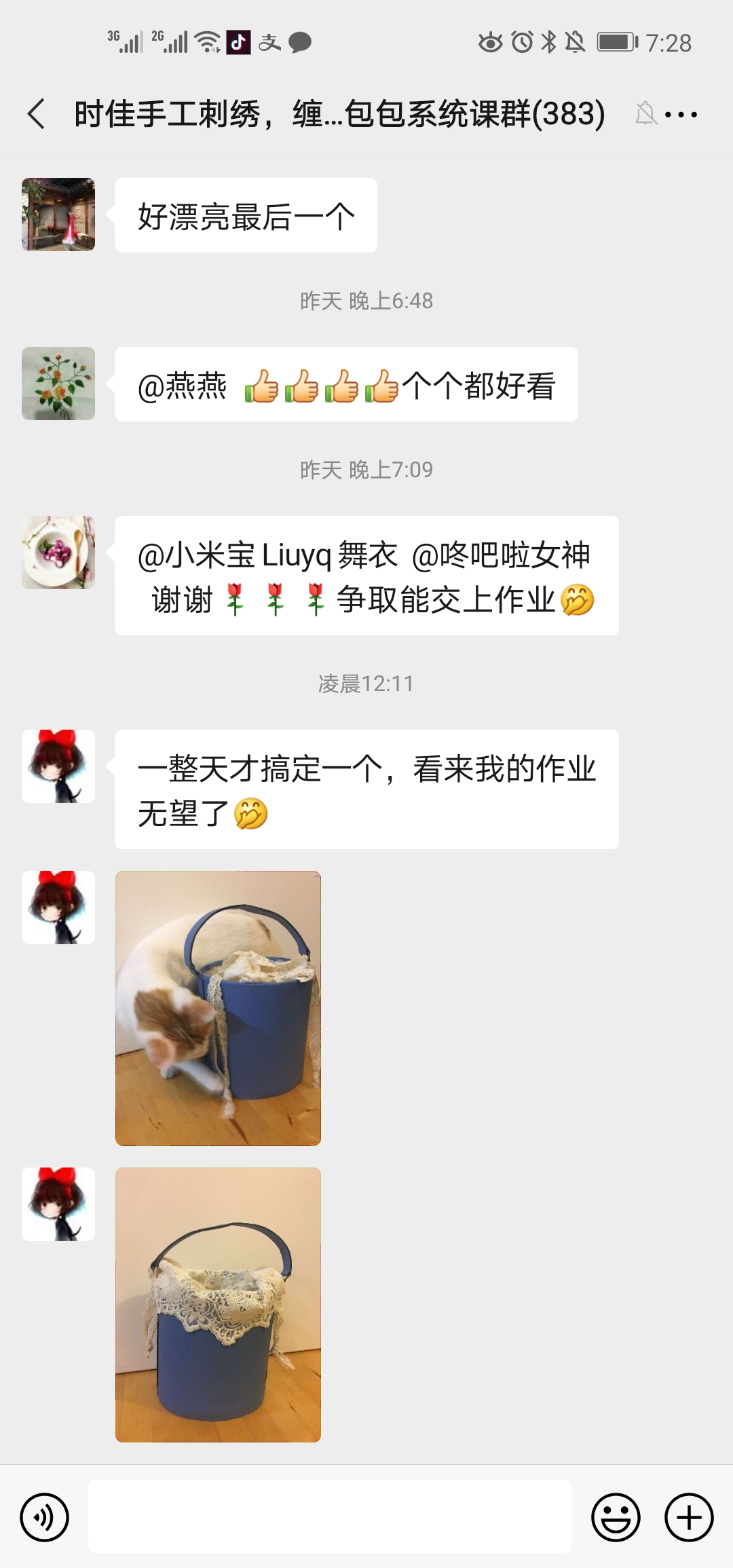Open avatar of sender of 好漂亮最后一个

[58, 214]
